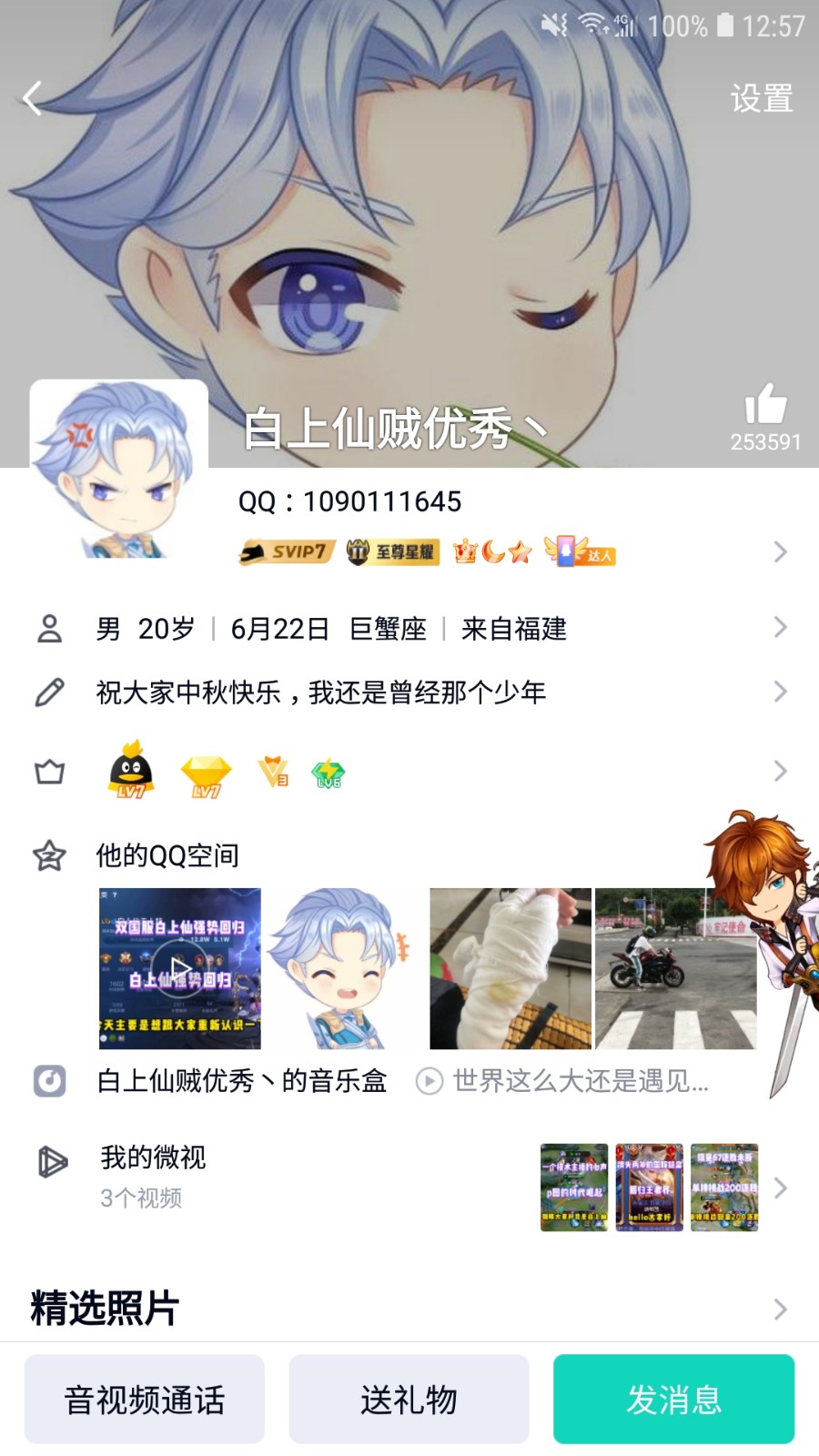Tap the 微视 video section icon
Viewport: 819px width, 1456px height.
(50, 1162)
